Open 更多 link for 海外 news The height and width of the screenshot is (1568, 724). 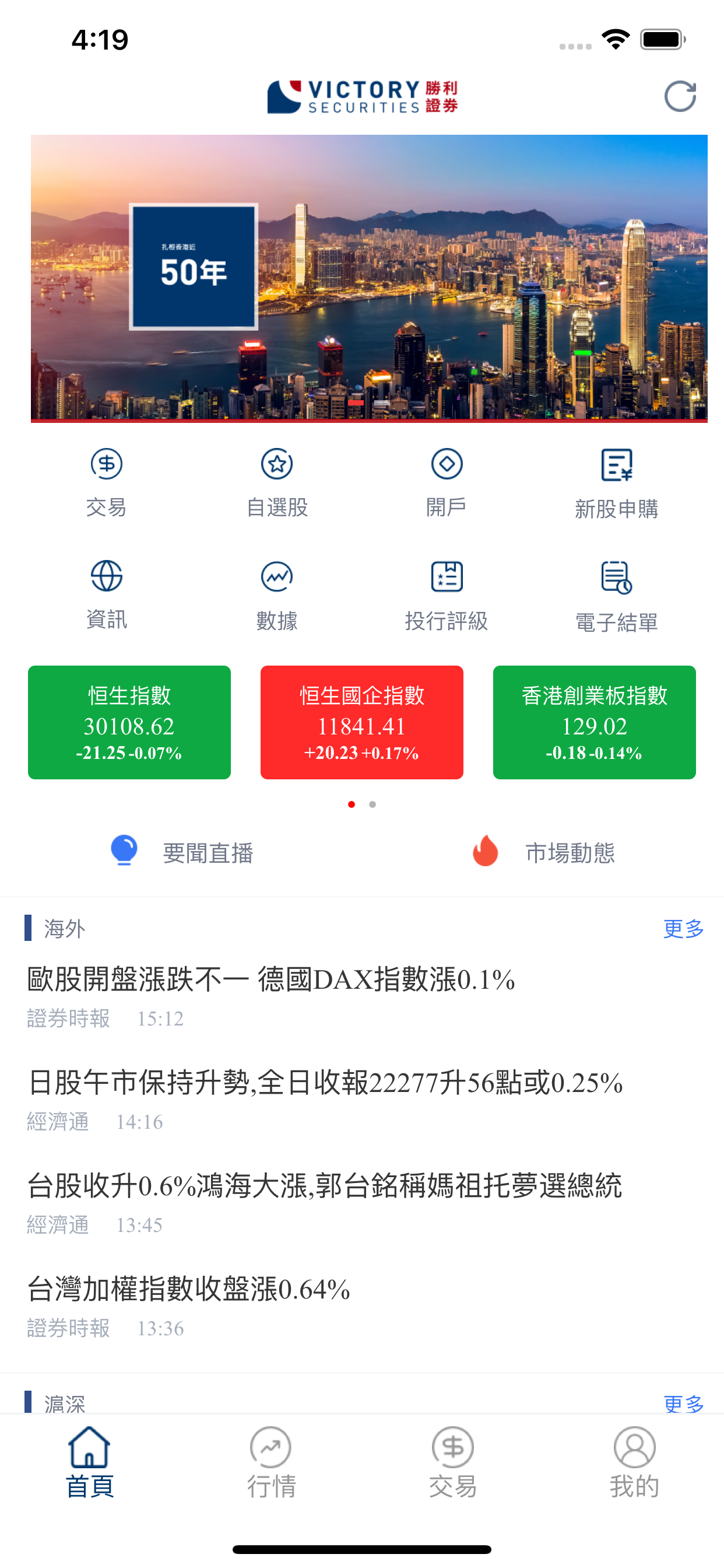pos(684,929)
